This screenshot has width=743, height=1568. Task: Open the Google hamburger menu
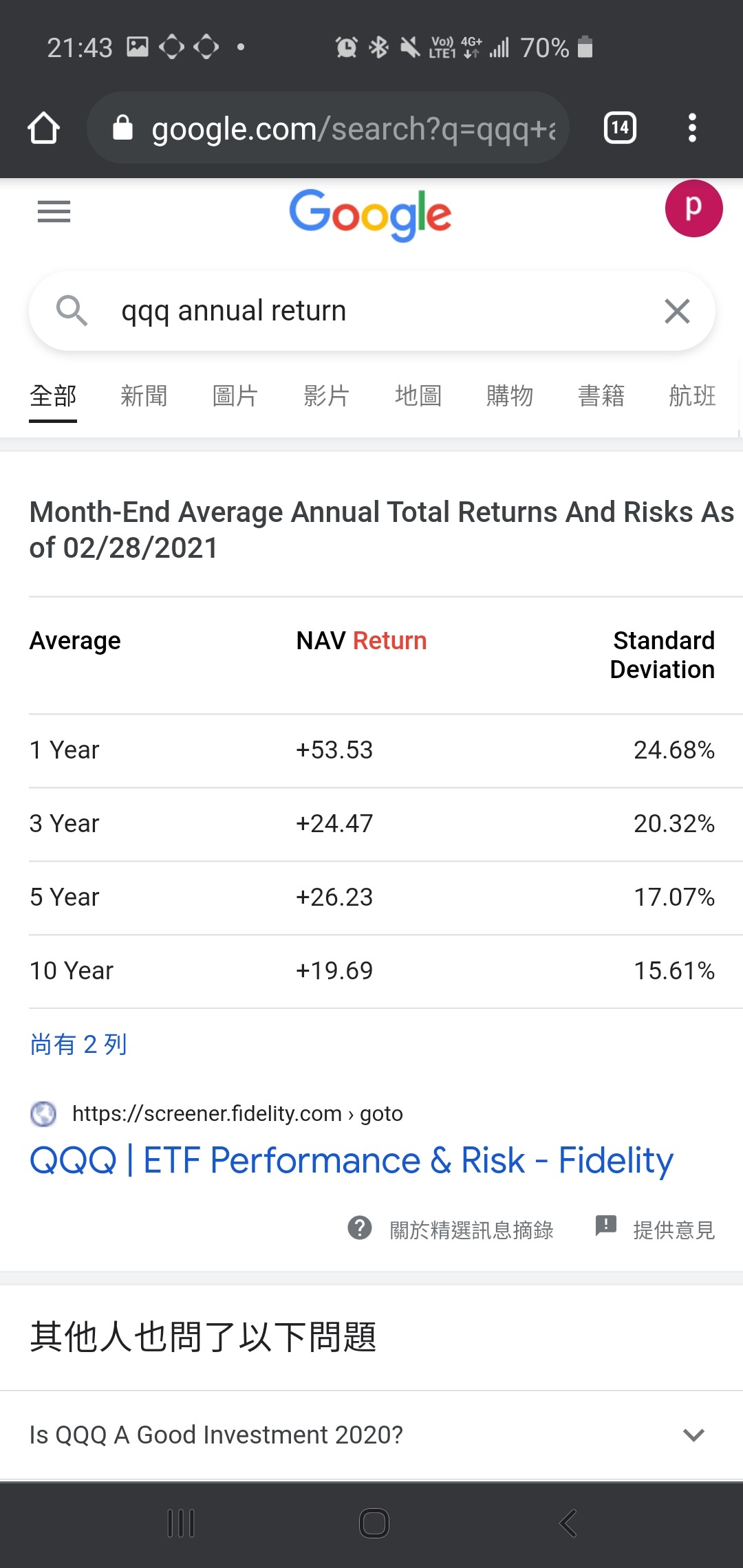[54, 212]
